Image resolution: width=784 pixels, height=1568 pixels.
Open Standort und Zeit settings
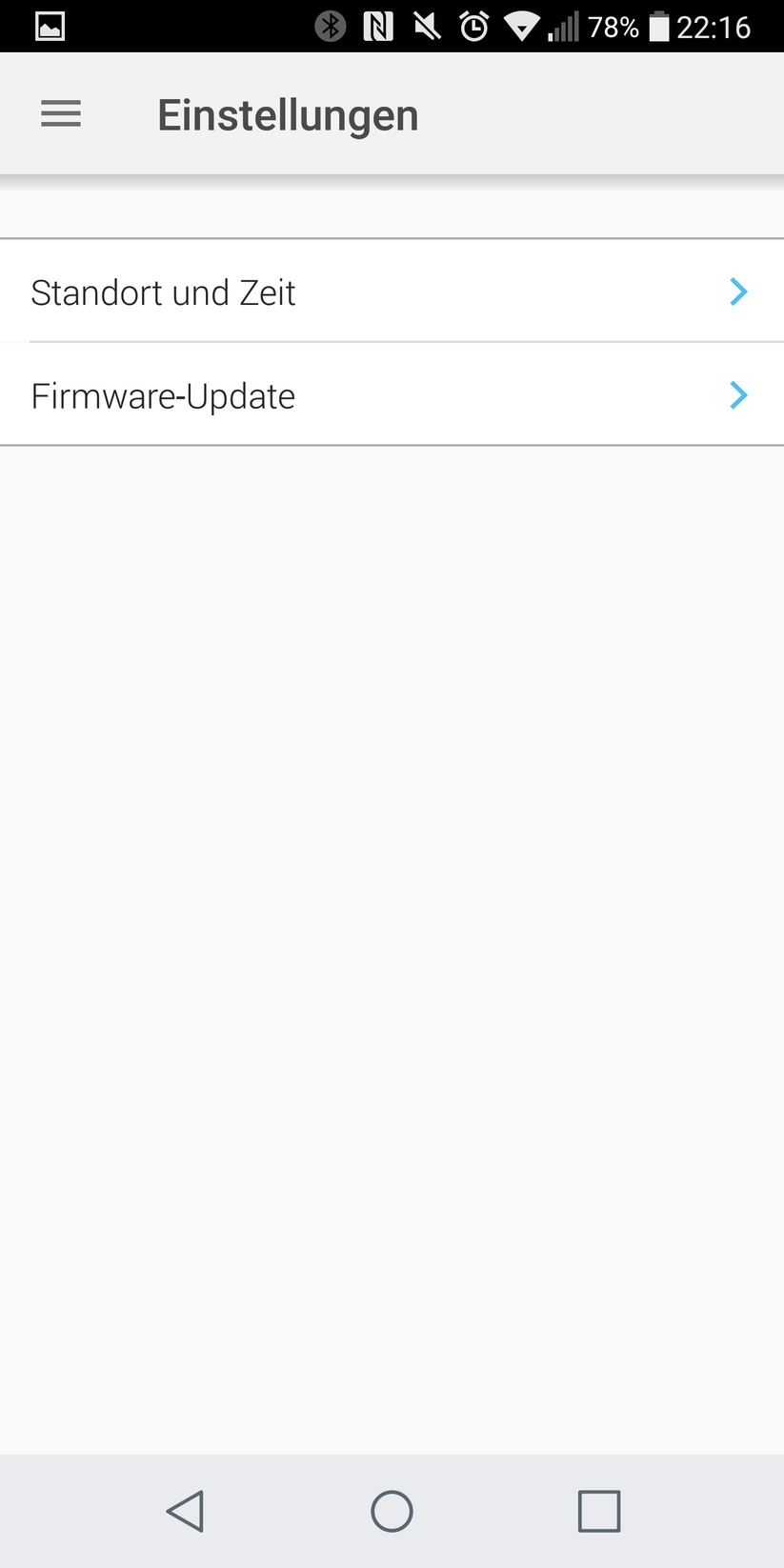point(391,291)
